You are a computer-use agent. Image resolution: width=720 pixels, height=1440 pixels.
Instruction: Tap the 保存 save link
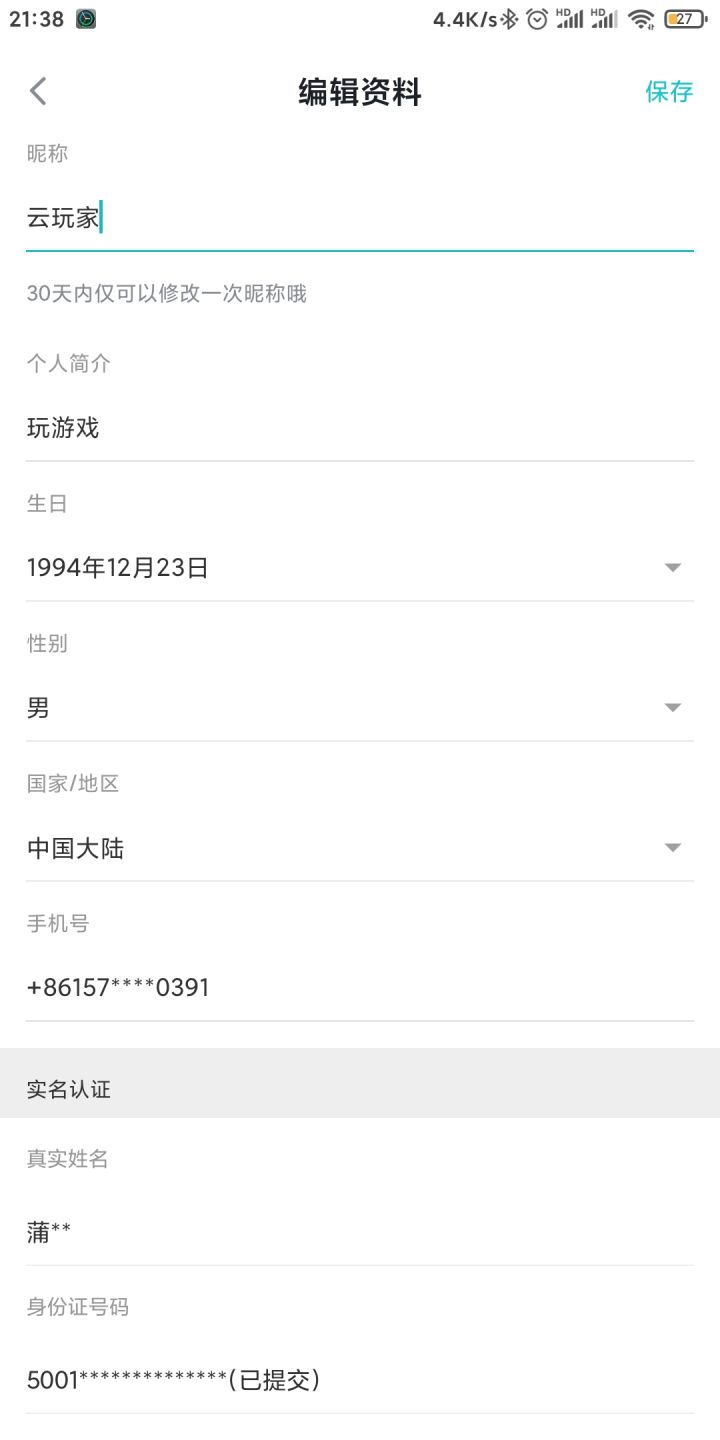coord(668,92)
